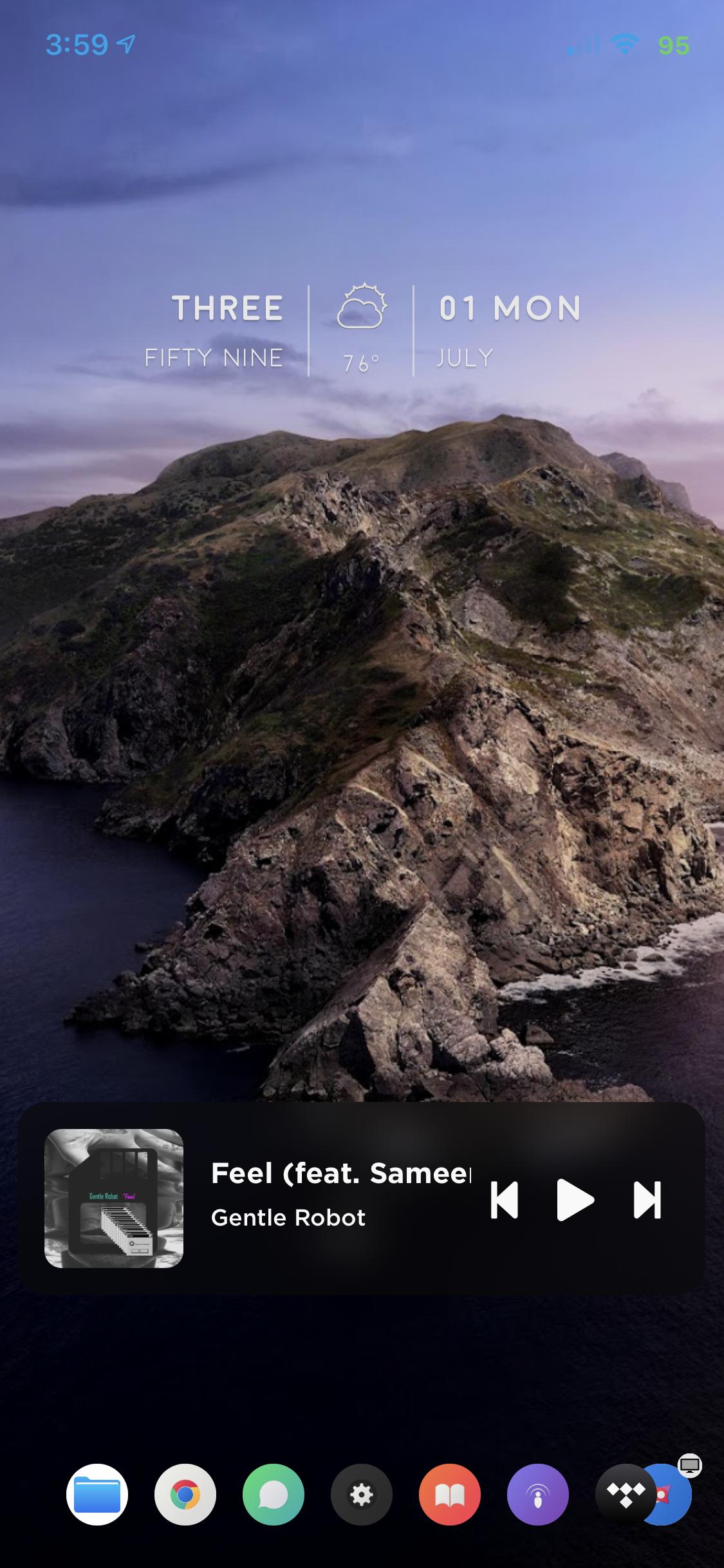
Task: Open the weather widget showing 76°
Action: point(362,328)
